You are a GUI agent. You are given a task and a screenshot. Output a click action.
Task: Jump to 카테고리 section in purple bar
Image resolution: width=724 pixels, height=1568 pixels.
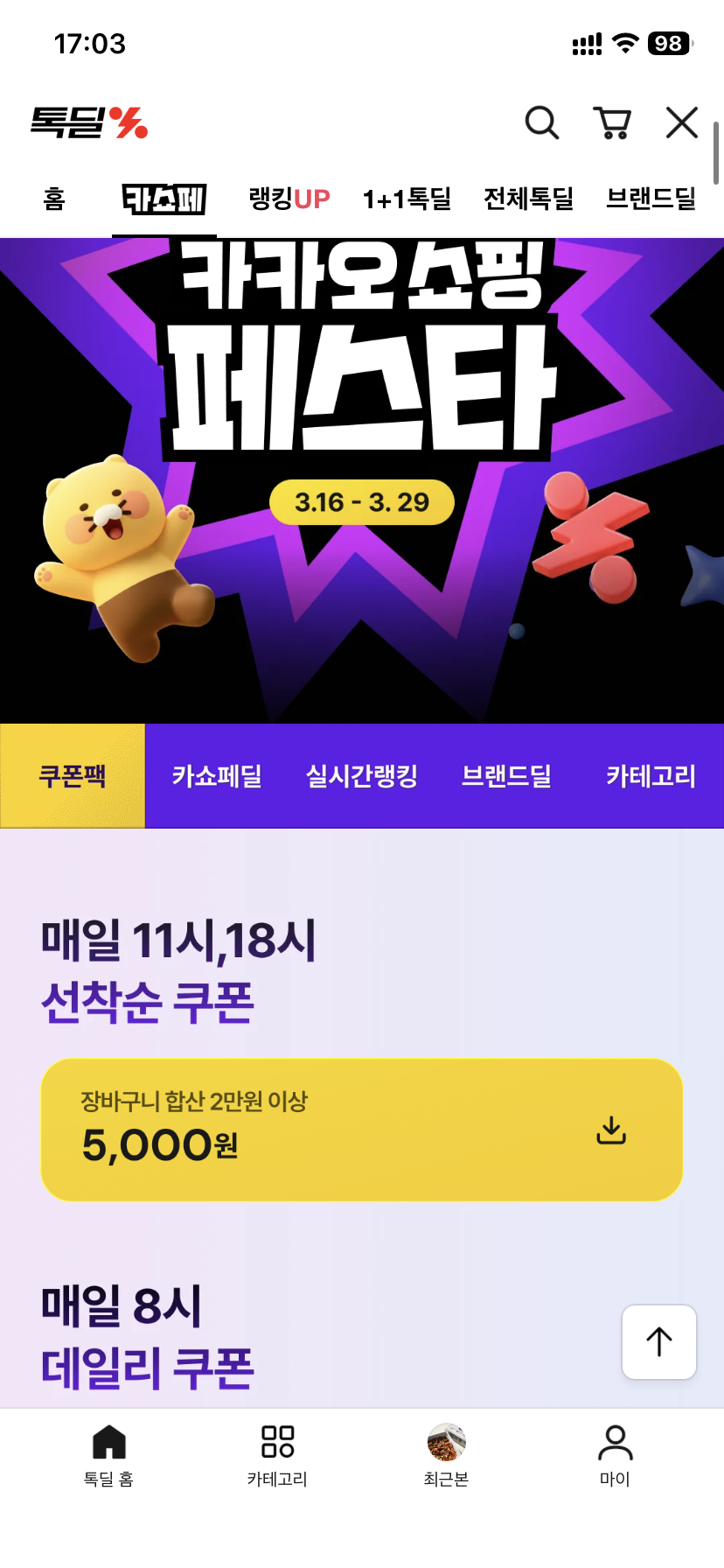click(651, 776)
